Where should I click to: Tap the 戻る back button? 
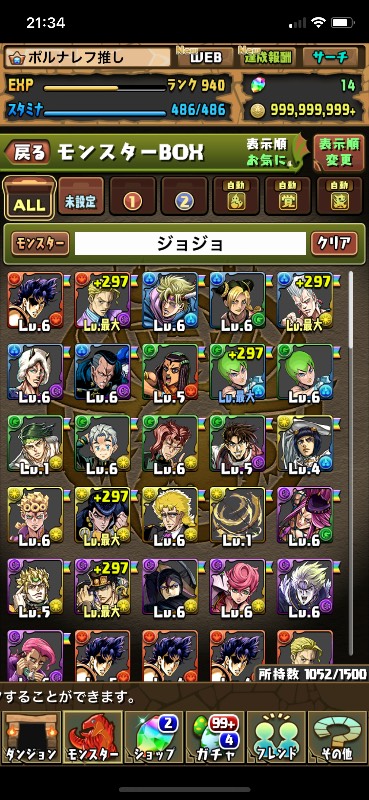28,153
